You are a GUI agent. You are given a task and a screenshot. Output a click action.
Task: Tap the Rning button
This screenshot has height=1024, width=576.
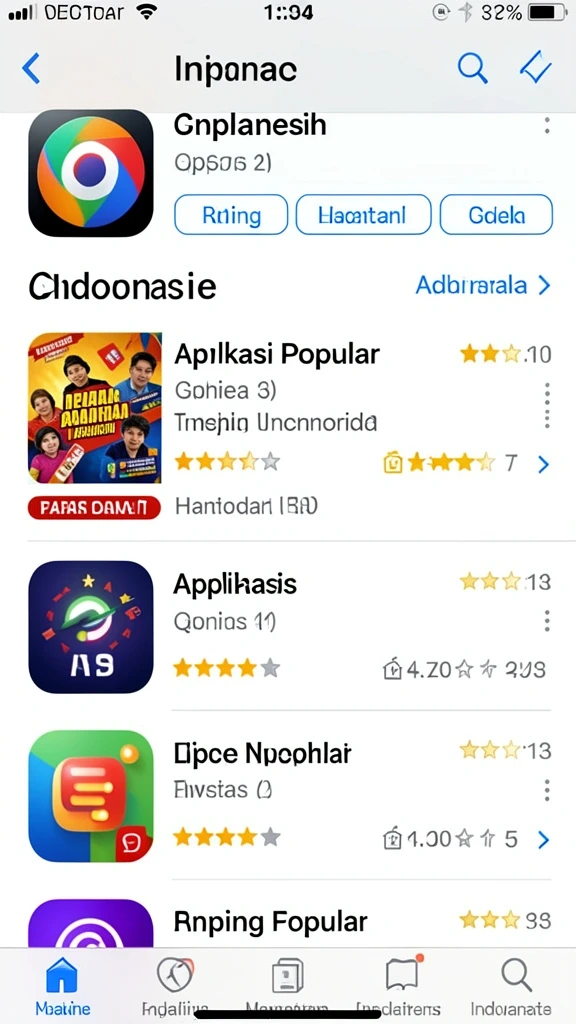[231, 215]
